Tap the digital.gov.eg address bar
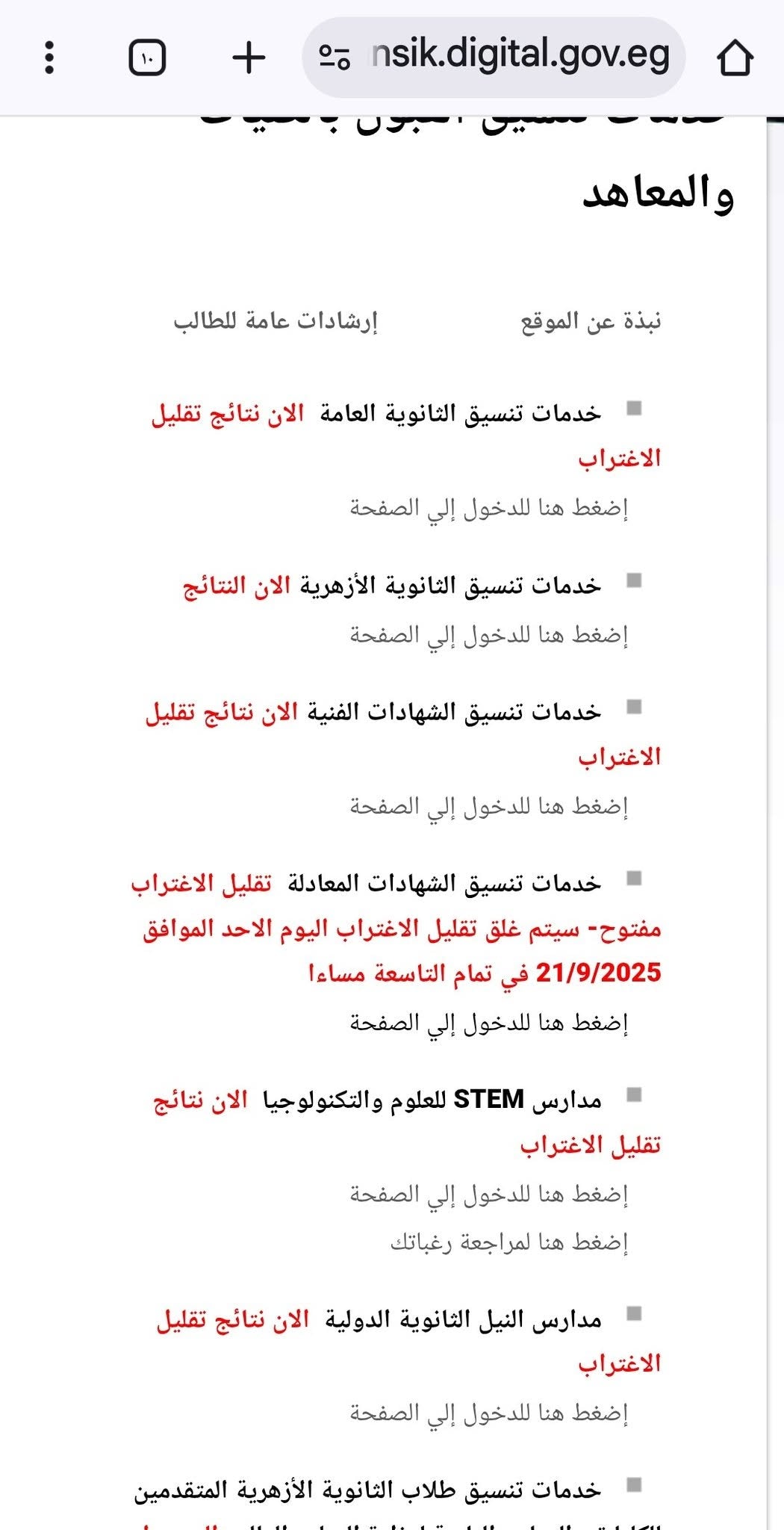The image size is (784, 1530). point(494,58)
